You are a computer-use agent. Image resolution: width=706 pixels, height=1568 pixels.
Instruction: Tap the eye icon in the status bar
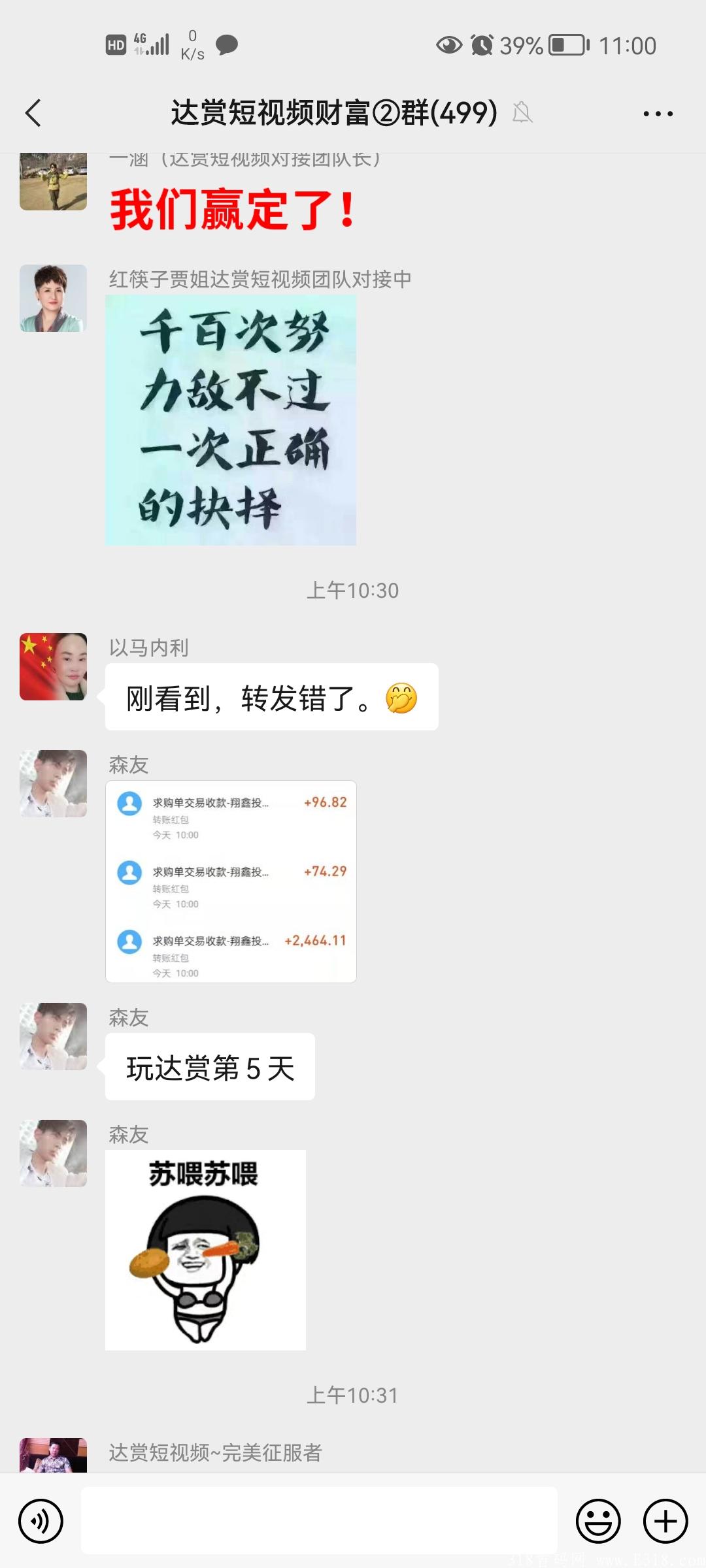[450, 44]
